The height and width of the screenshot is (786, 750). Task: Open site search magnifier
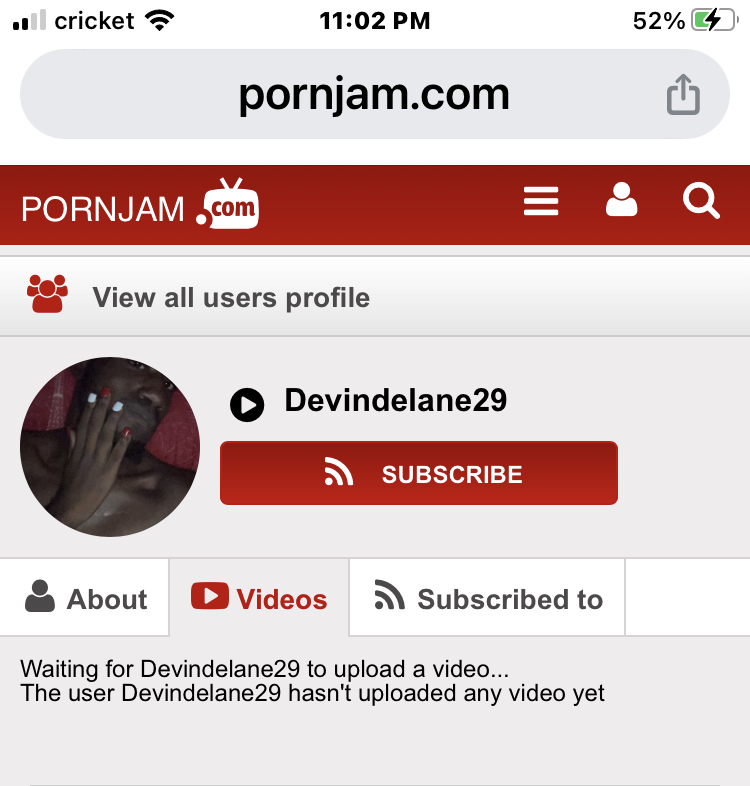(x=701, y=201)
